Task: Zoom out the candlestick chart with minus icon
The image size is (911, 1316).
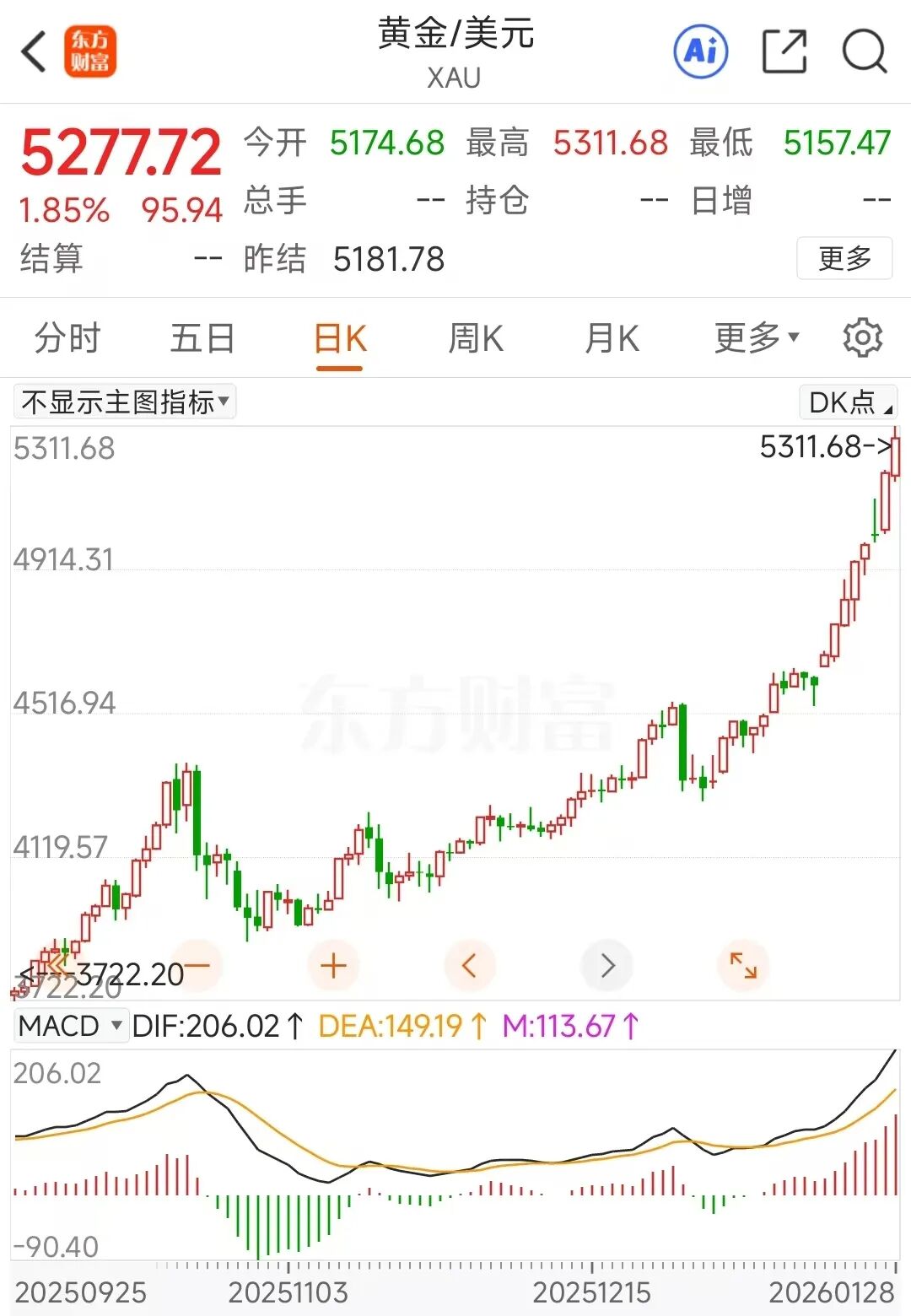Action: pos(197,965)
